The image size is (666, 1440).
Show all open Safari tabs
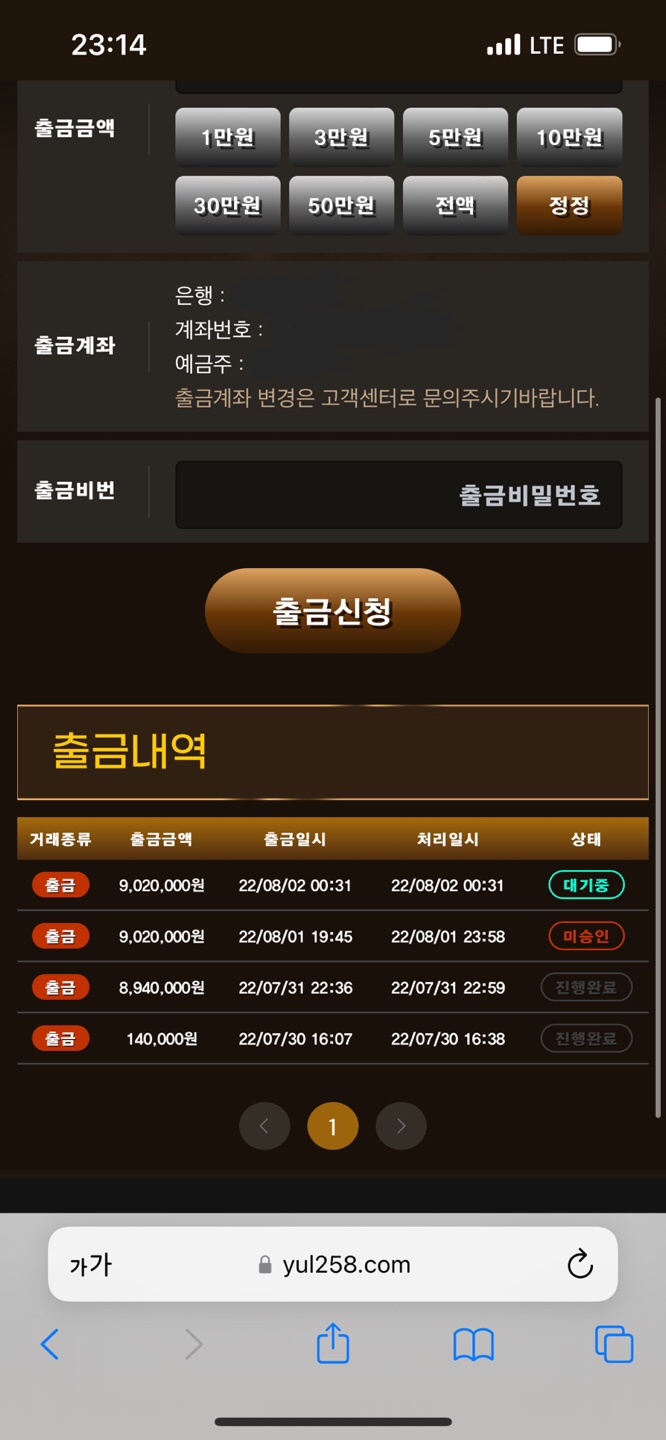point(614,1345)
